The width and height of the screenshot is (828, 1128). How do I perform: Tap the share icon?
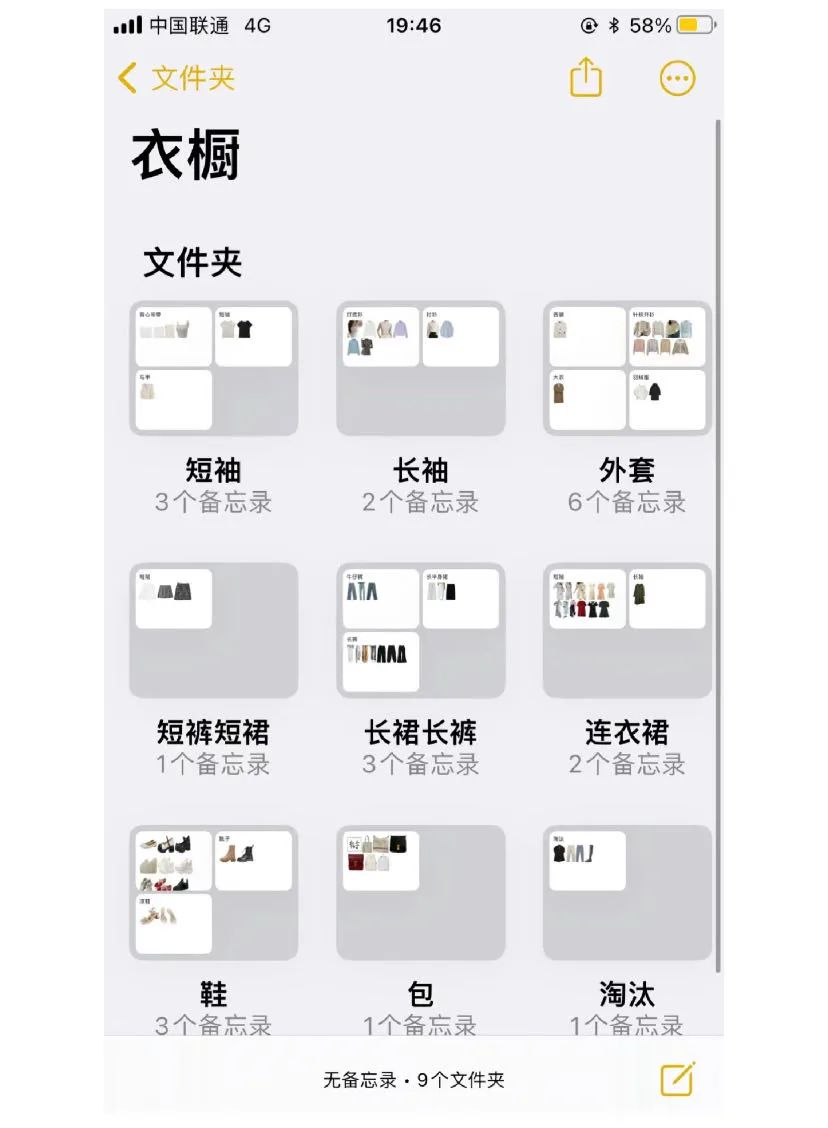586,78
